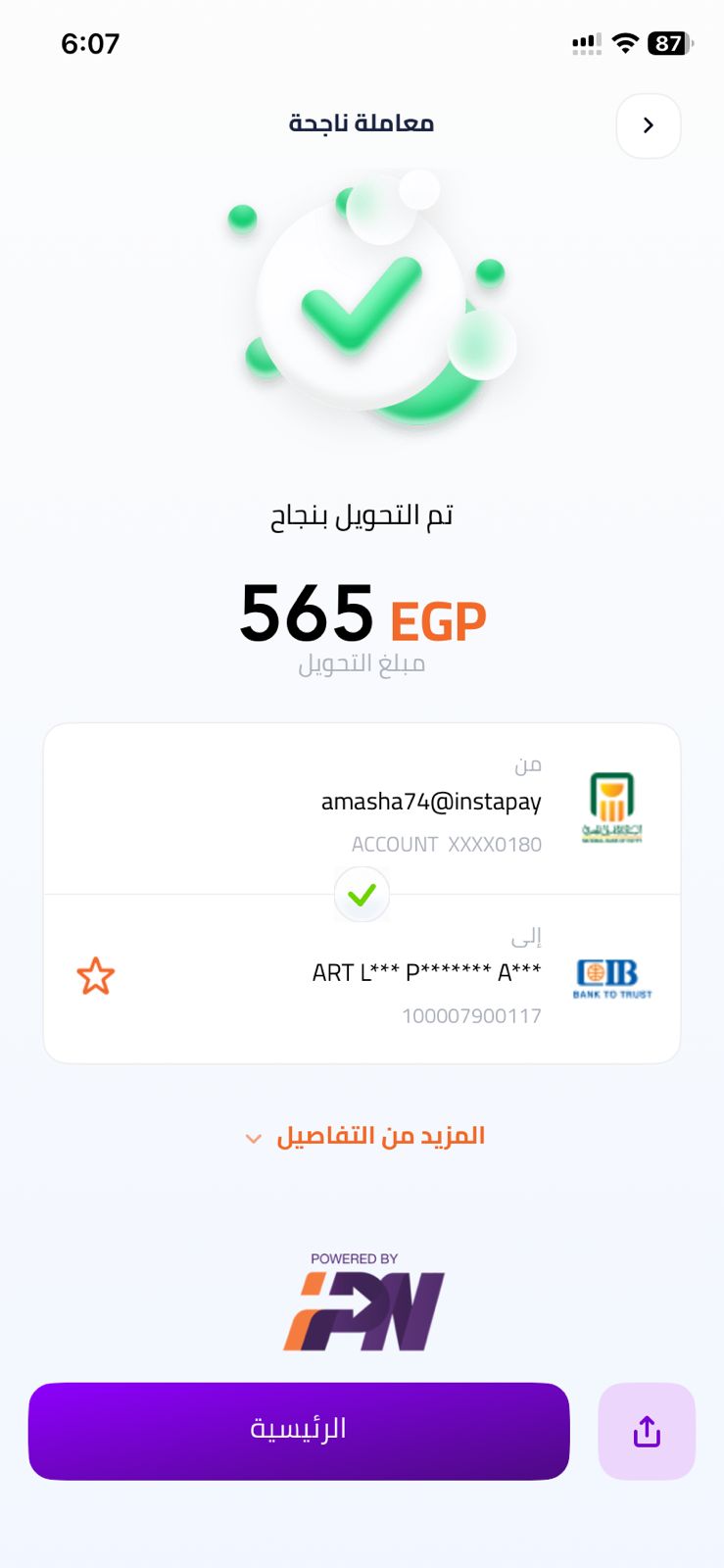This screenshot has height=1568, width=724.
Task: Go to home via the الرئيسية button
Action: (299, 1431)
